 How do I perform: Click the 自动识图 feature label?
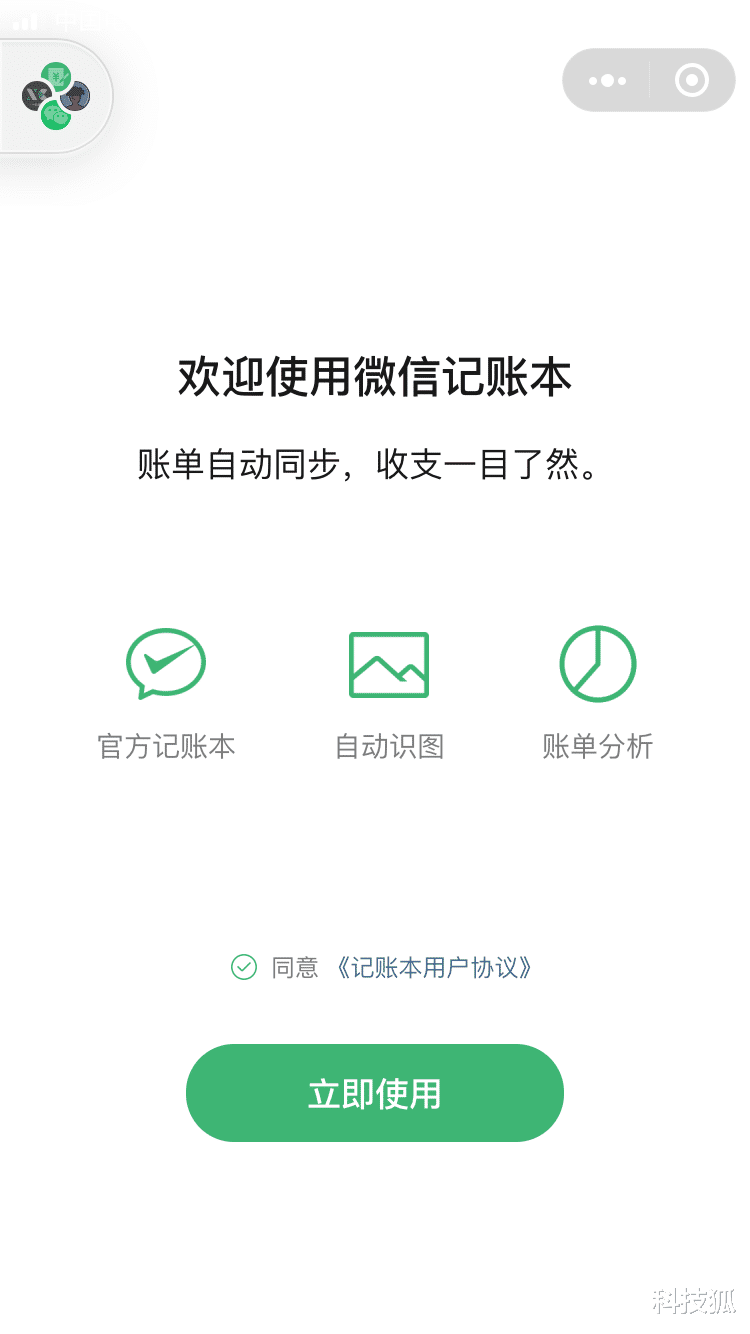[388, 747]
